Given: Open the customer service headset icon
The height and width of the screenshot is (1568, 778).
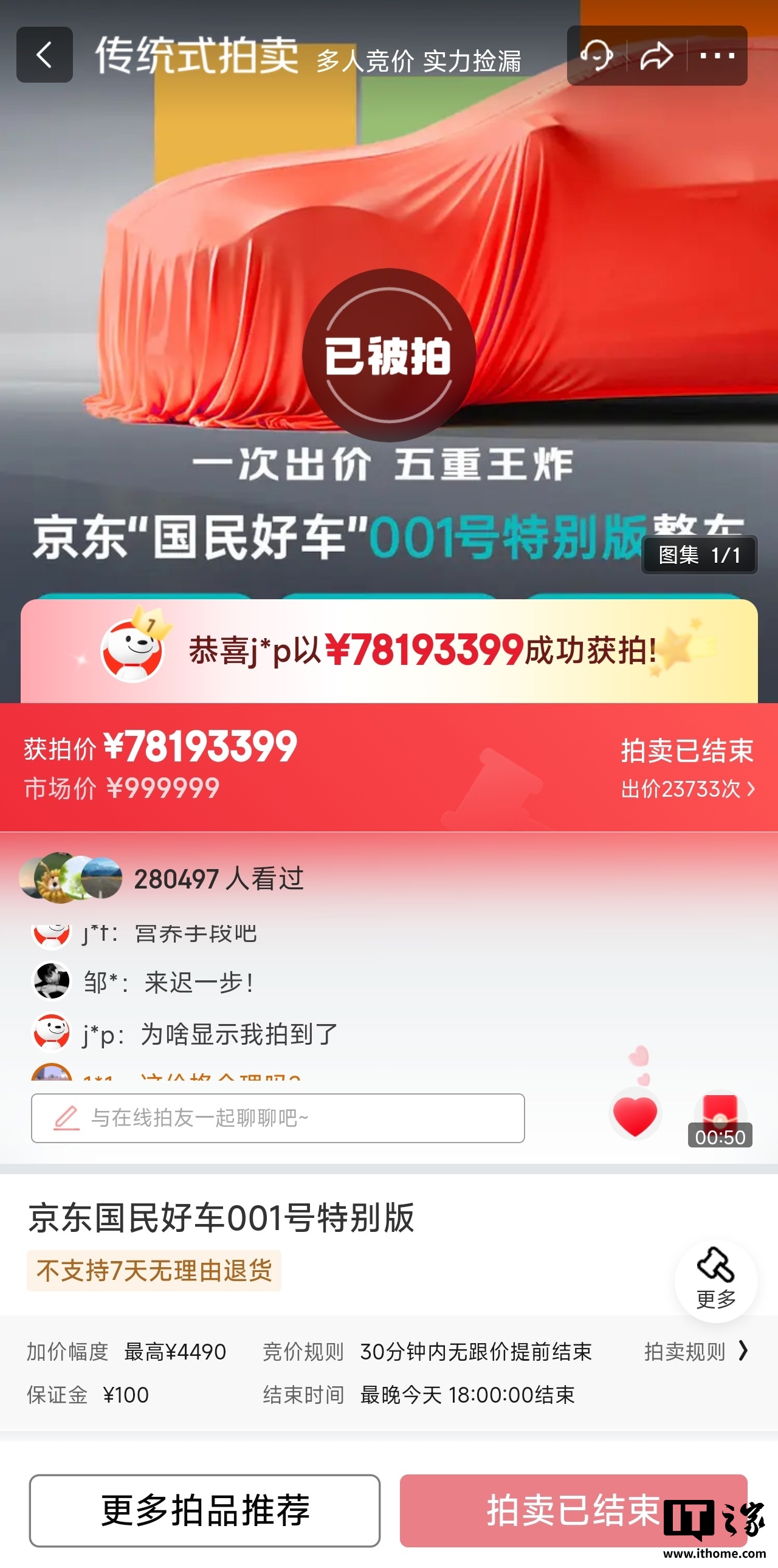Looking at the screenshot, I should click(596, 55).
